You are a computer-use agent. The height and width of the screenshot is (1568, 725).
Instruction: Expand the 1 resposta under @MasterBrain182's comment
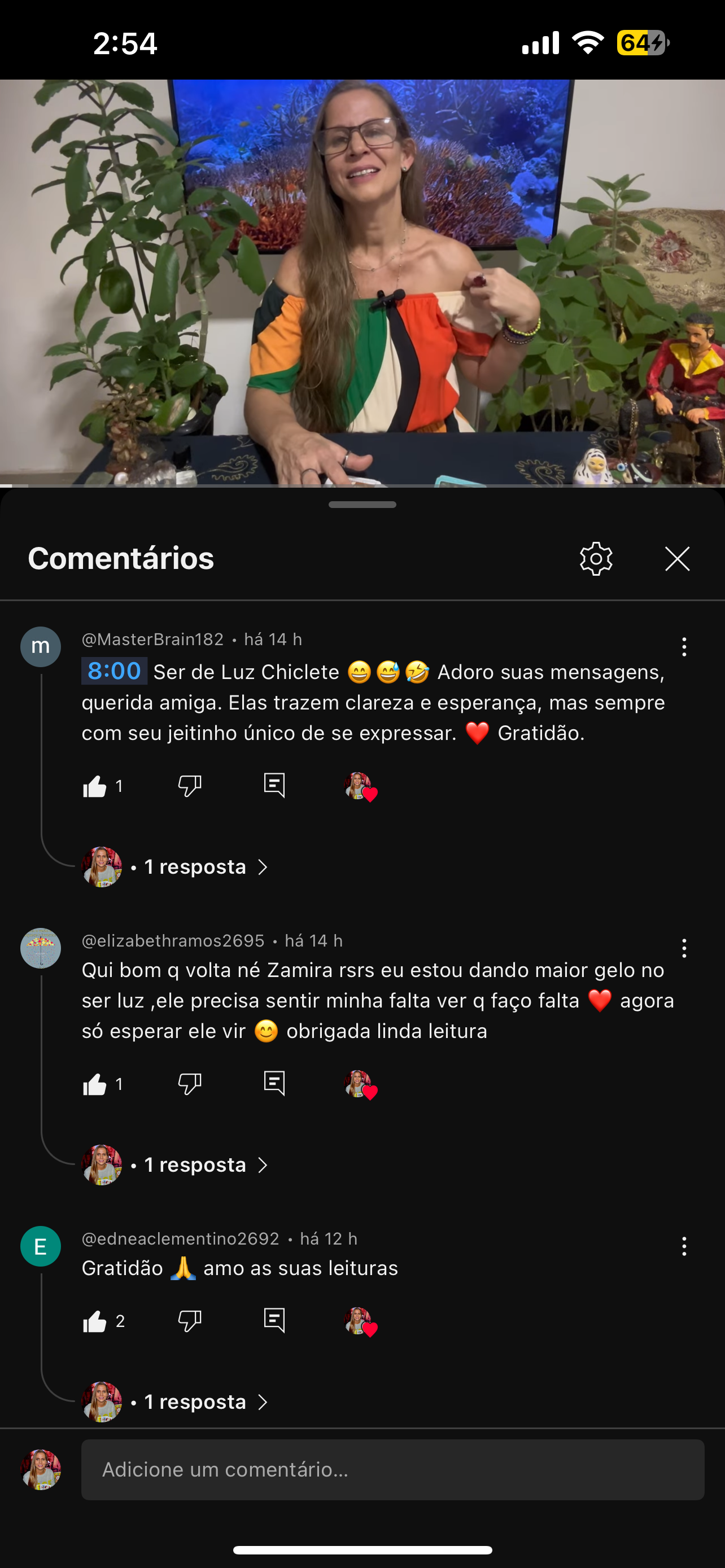point(195,867)
